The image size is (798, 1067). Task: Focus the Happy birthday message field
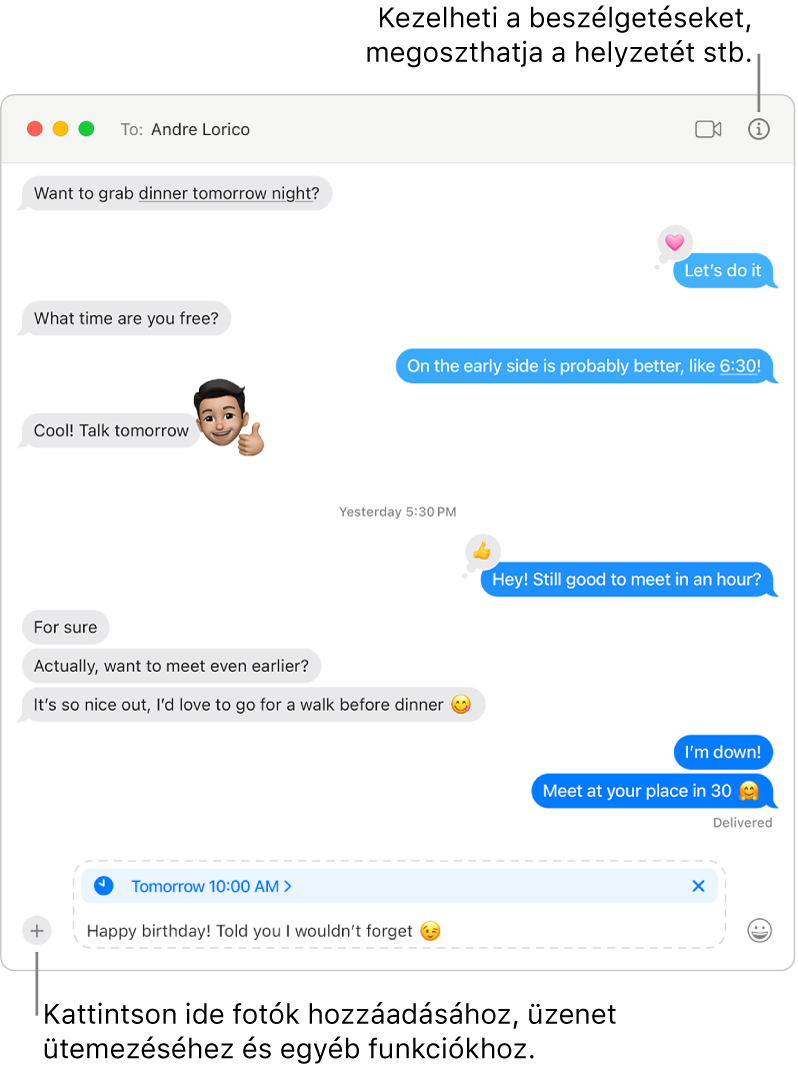pos(400,931)
